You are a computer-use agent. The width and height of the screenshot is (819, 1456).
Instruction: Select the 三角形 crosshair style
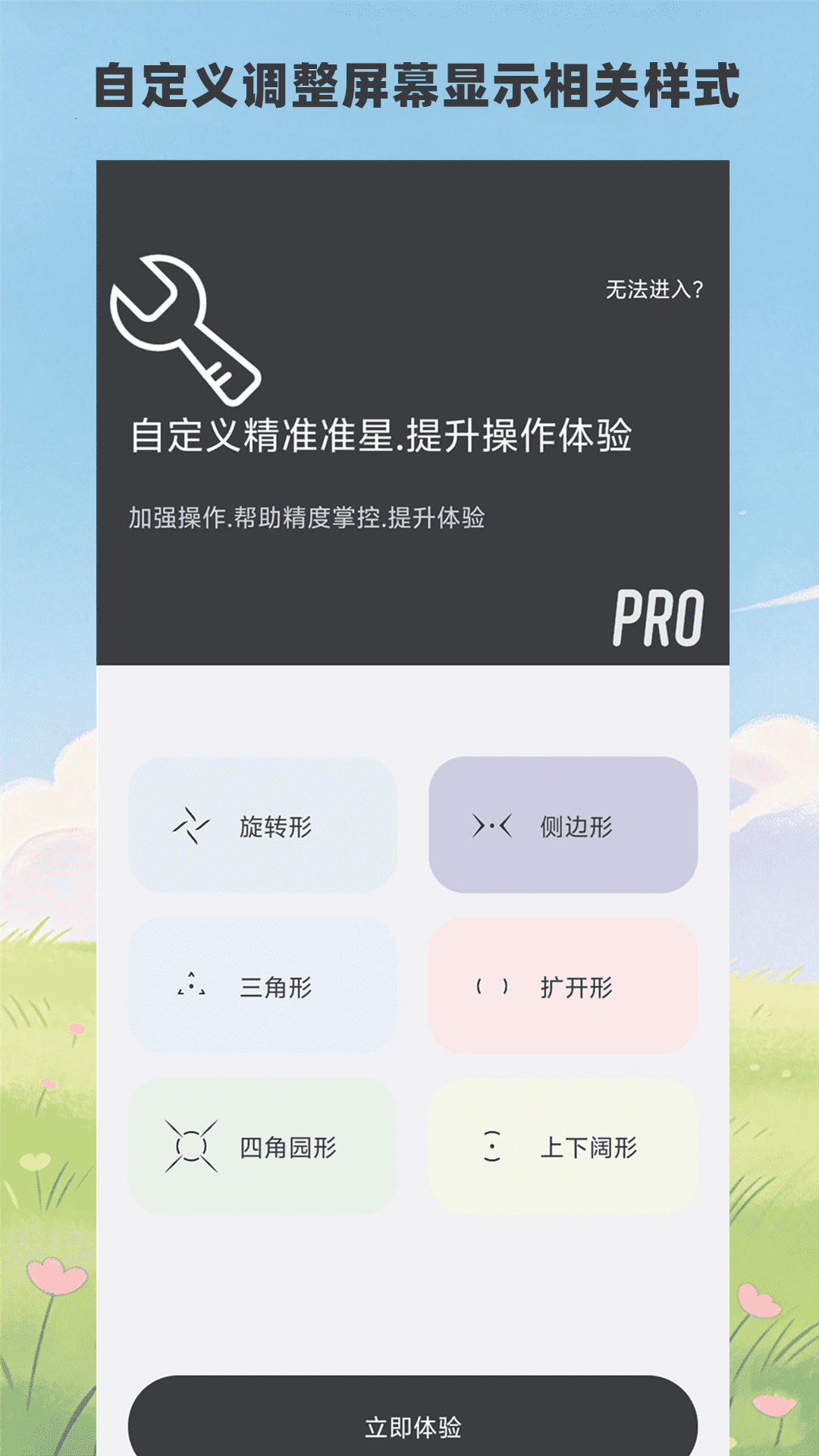click(265, 986)
